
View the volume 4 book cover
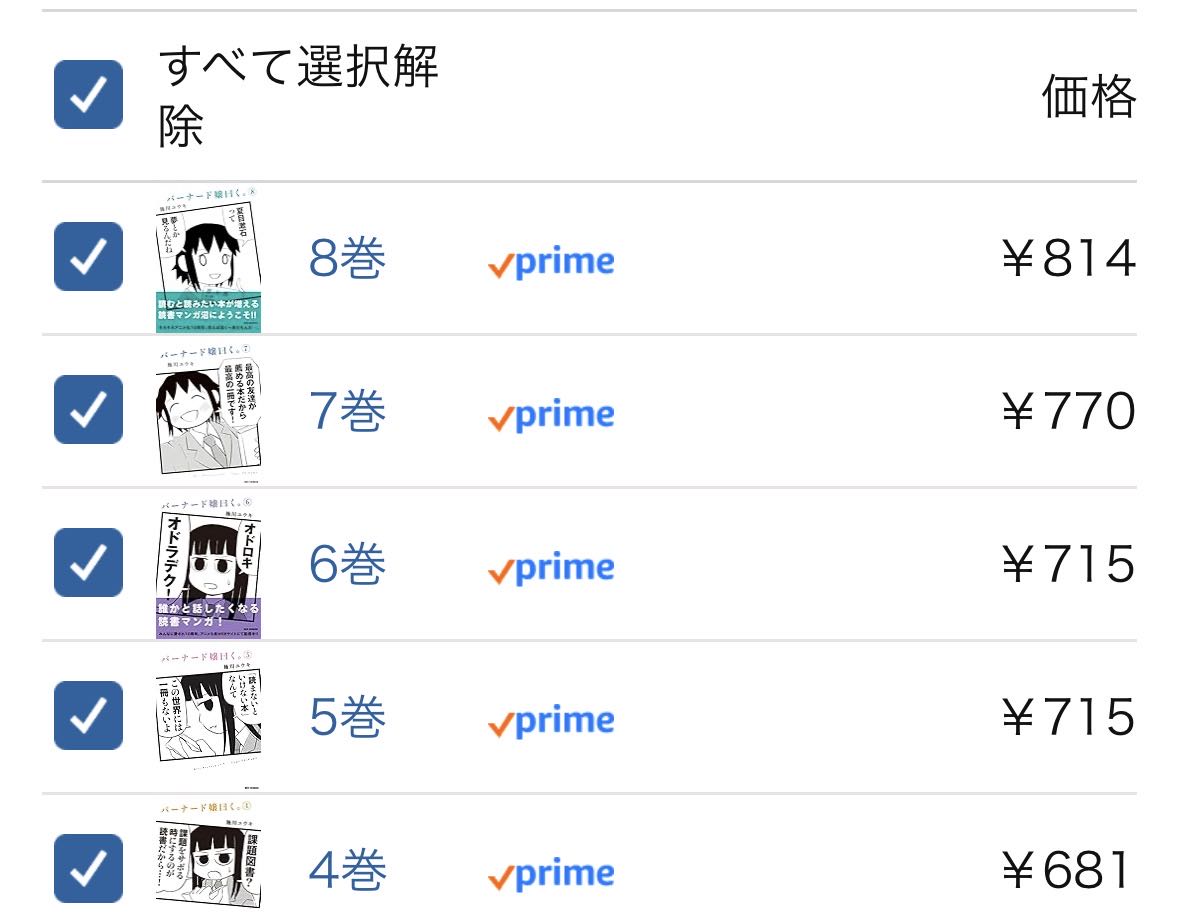208,856
